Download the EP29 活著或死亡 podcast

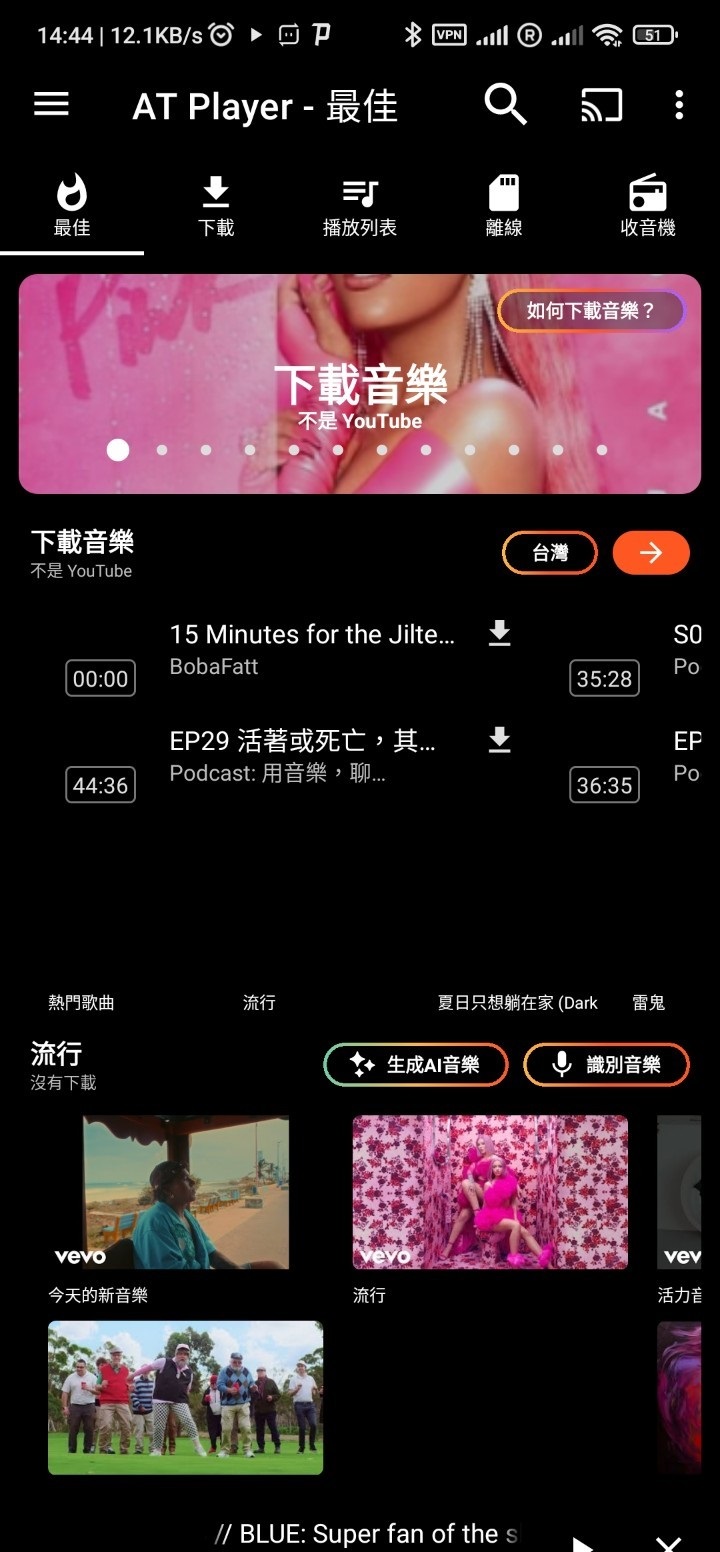point(499,740)
